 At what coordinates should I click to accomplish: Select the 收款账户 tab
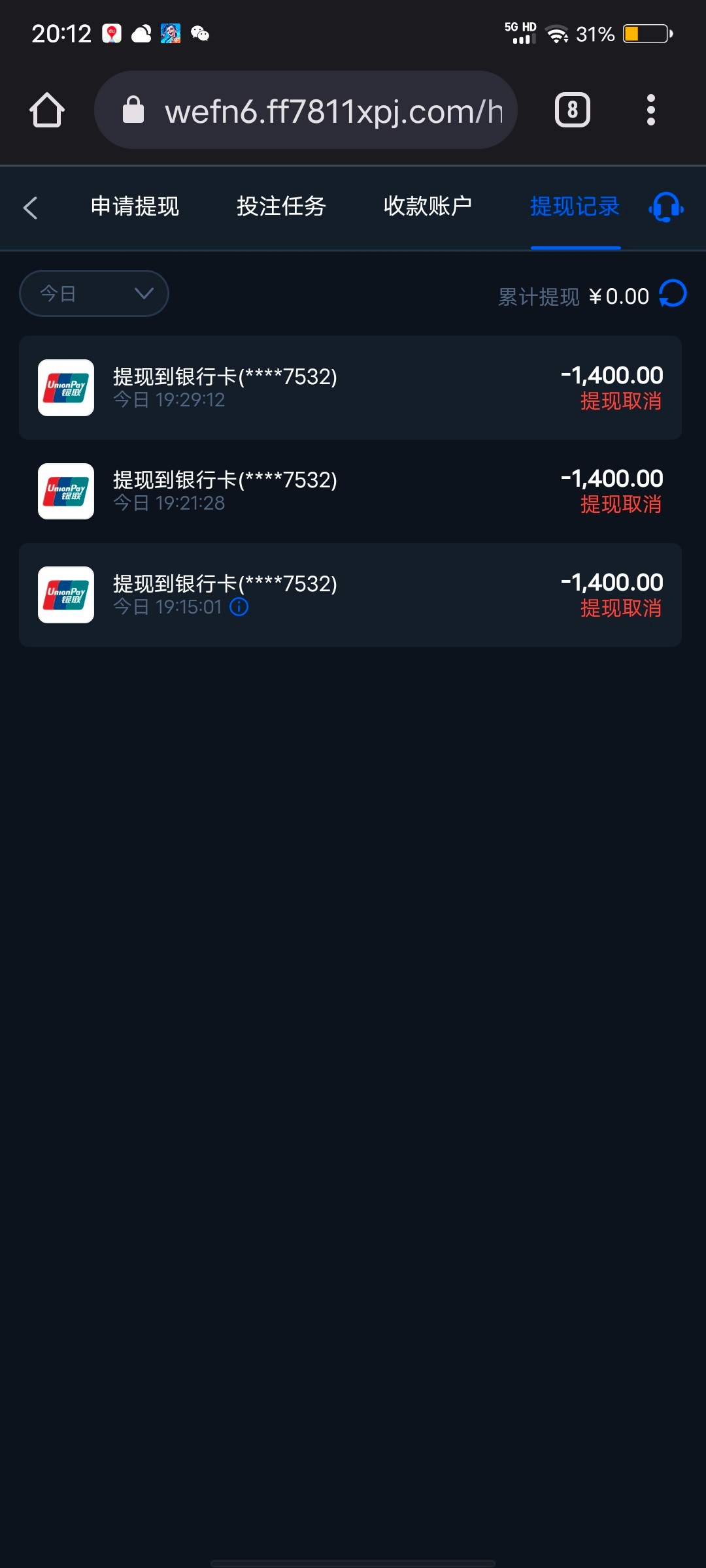click(x=428, y=206)
